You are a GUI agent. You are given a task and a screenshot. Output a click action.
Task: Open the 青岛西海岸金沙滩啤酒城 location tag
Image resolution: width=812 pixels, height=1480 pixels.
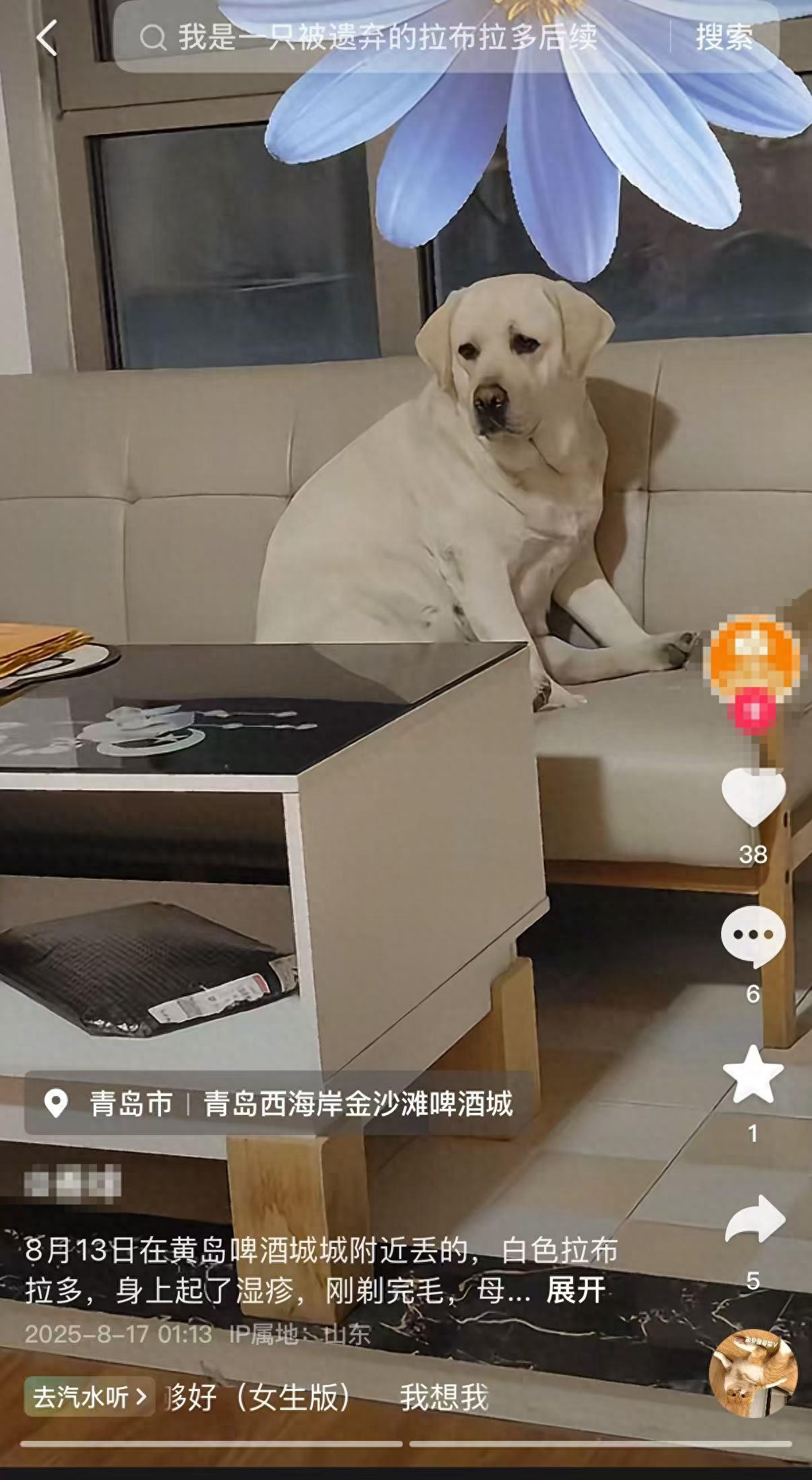tap(358, 1104)
